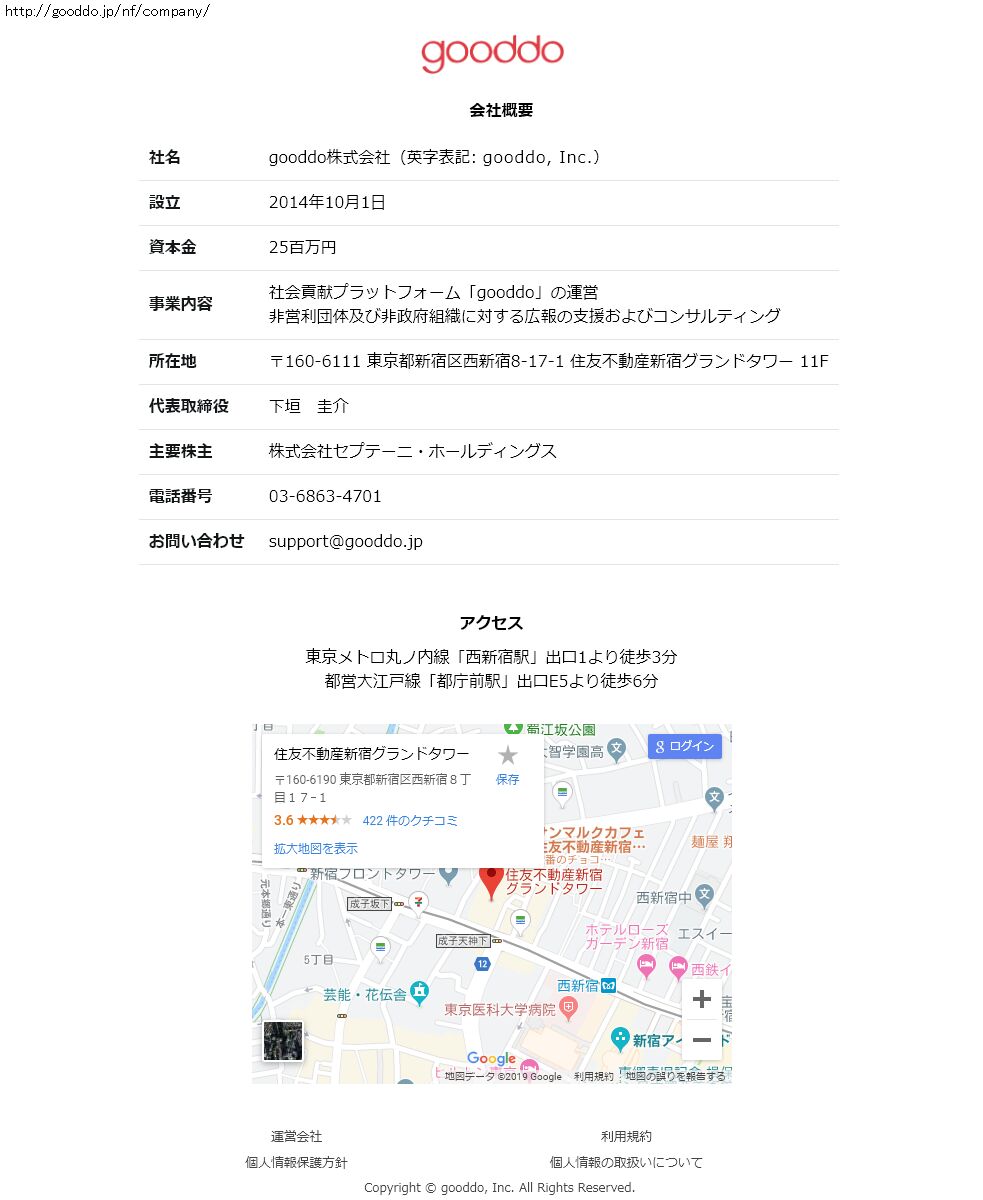Zoom in on the map

702,999
